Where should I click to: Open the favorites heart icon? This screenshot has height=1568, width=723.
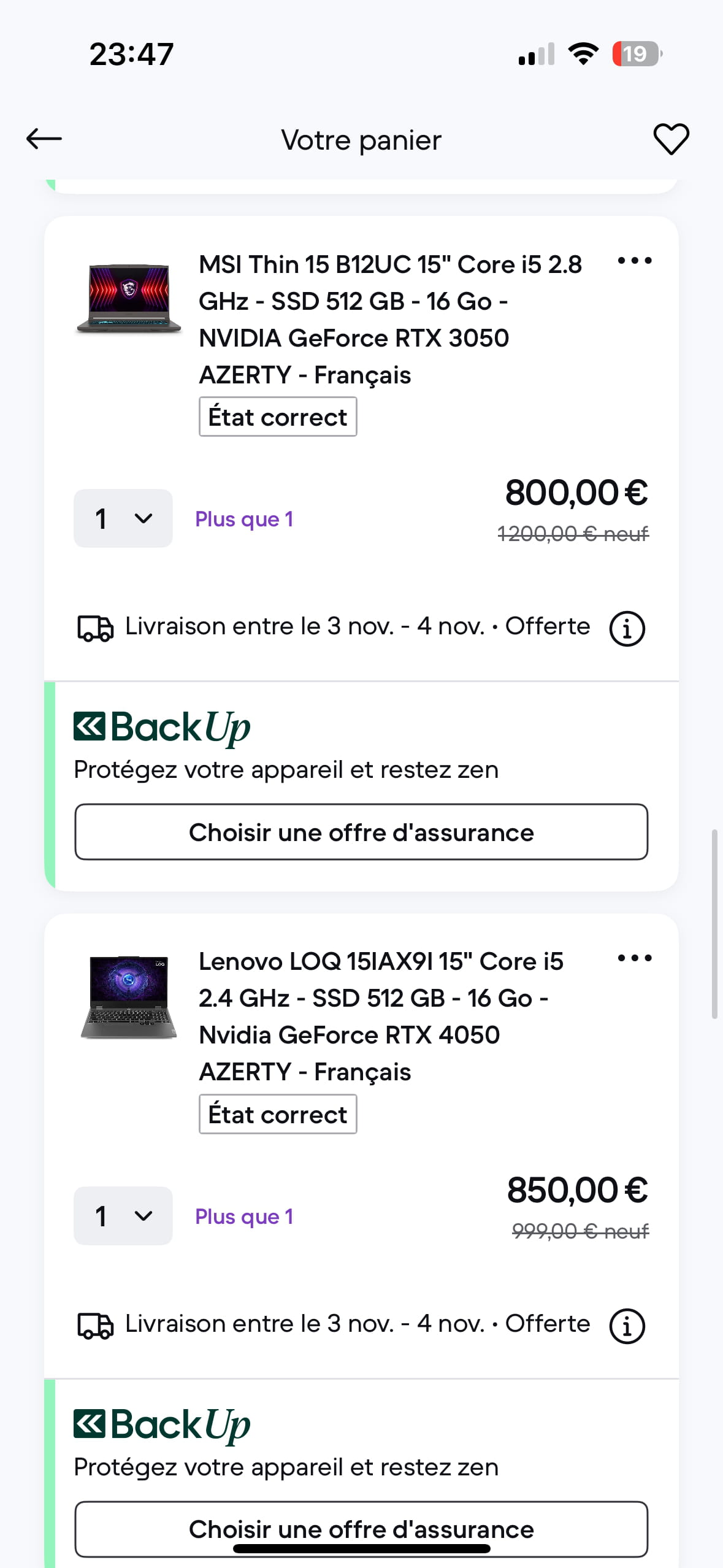click(x=671, y=139)
